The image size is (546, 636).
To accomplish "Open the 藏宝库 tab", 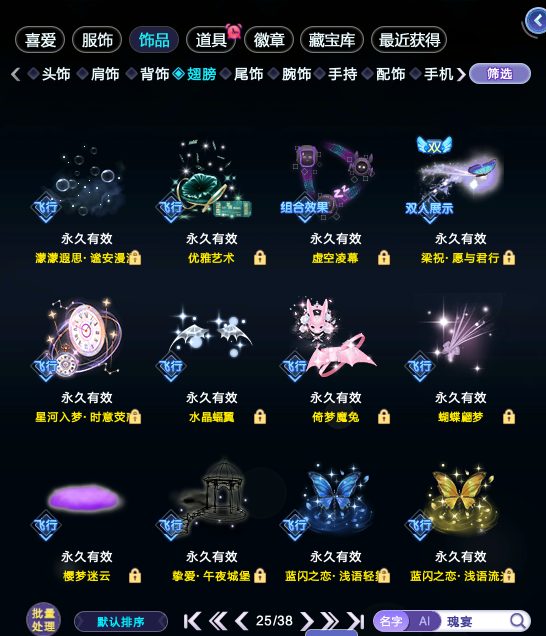I will point(332,40).
